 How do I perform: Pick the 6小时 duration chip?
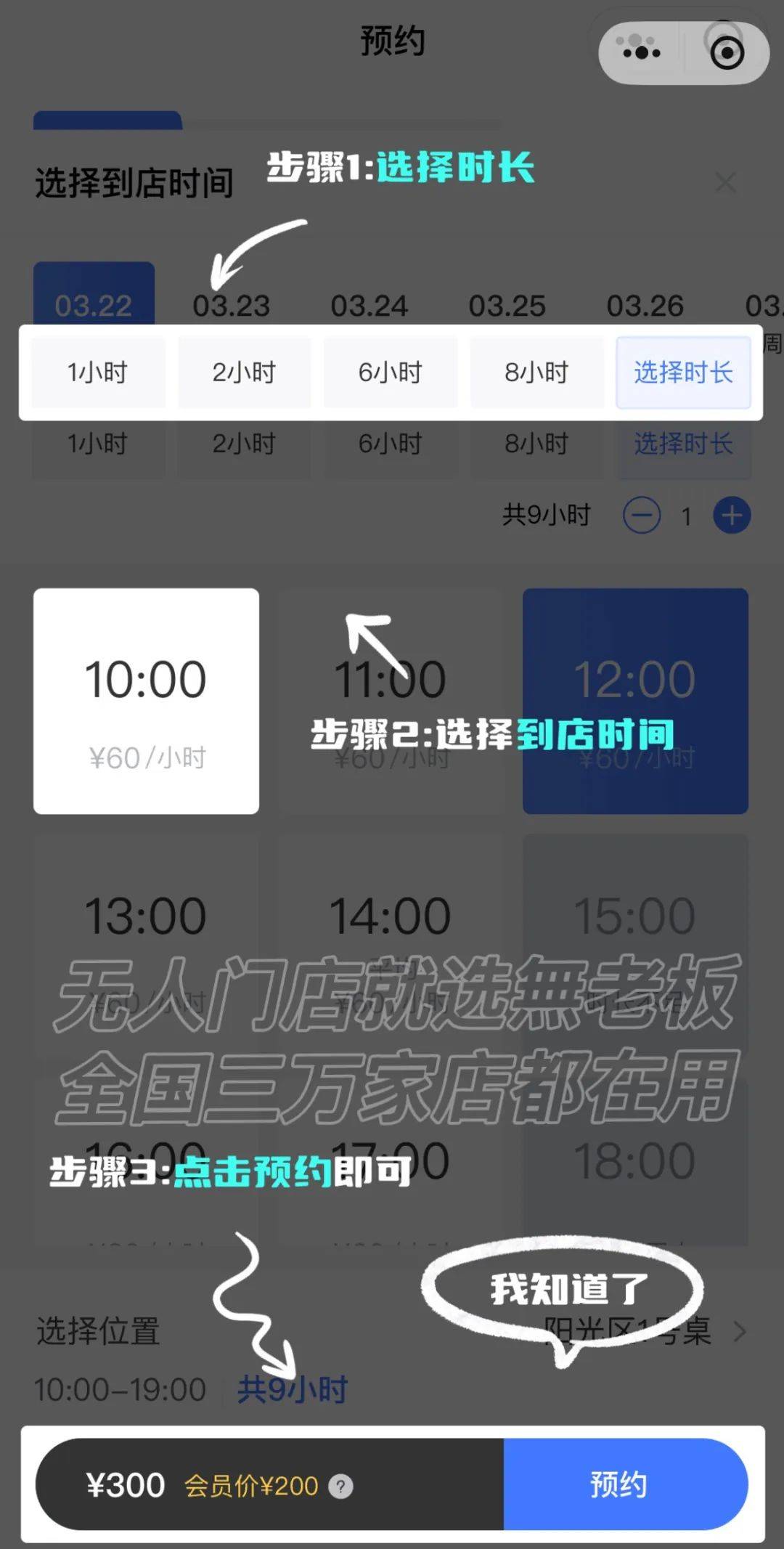click(391, 373)
